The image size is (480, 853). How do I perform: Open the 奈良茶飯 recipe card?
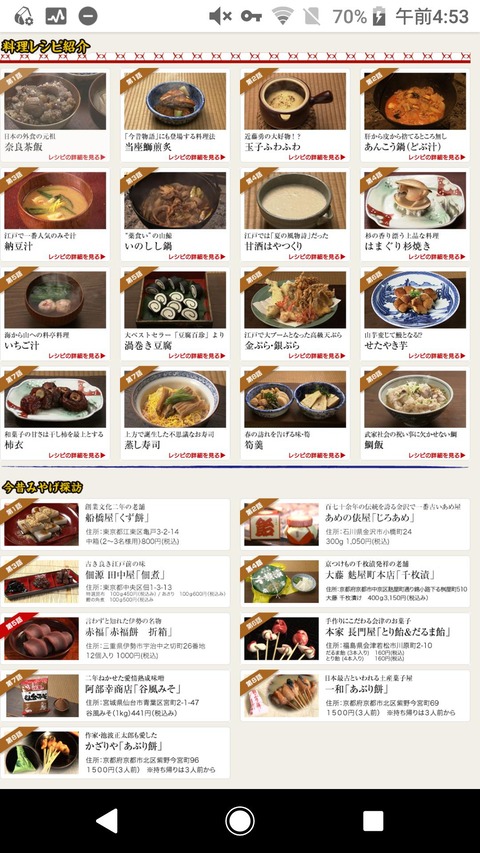[x=54, y=115]
